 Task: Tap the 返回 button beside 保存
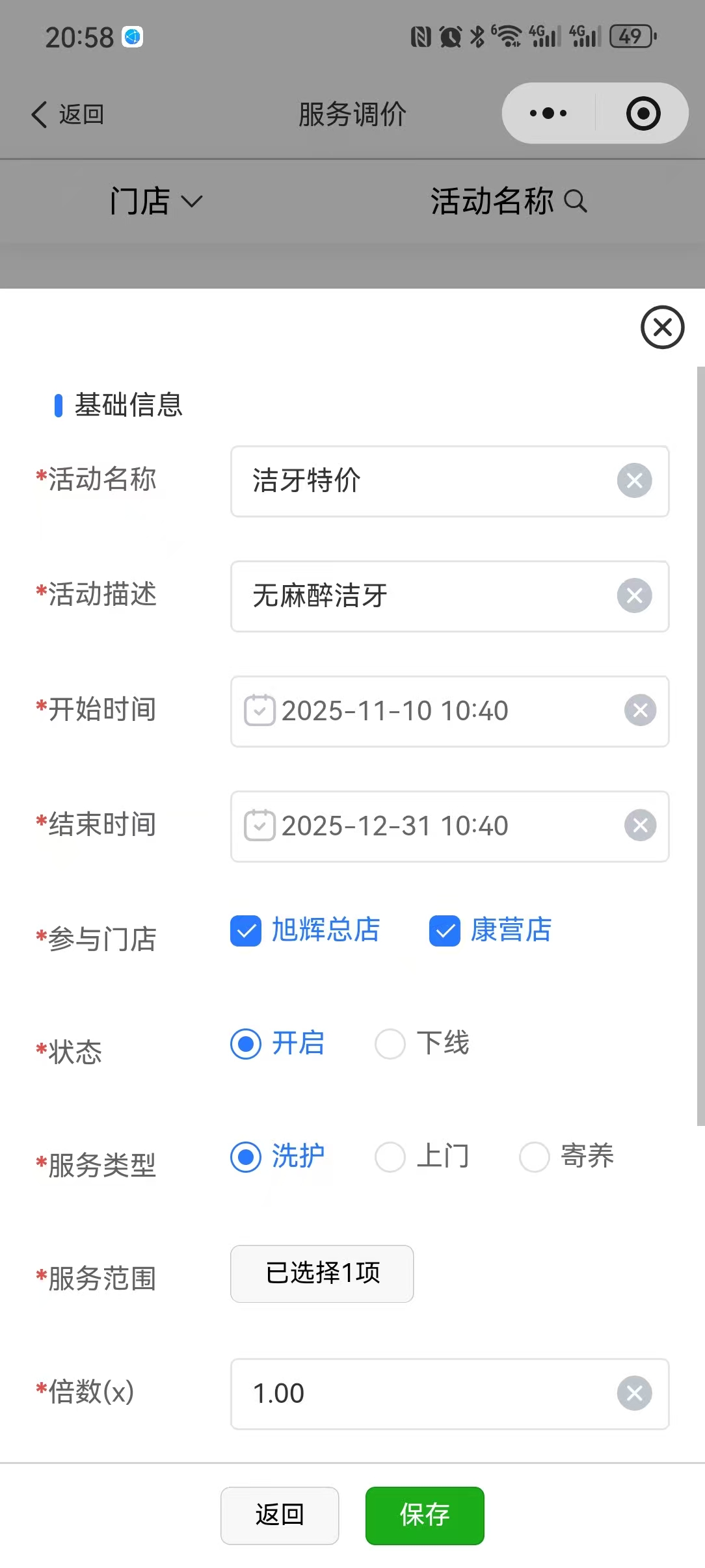(x=280, y=1515)
